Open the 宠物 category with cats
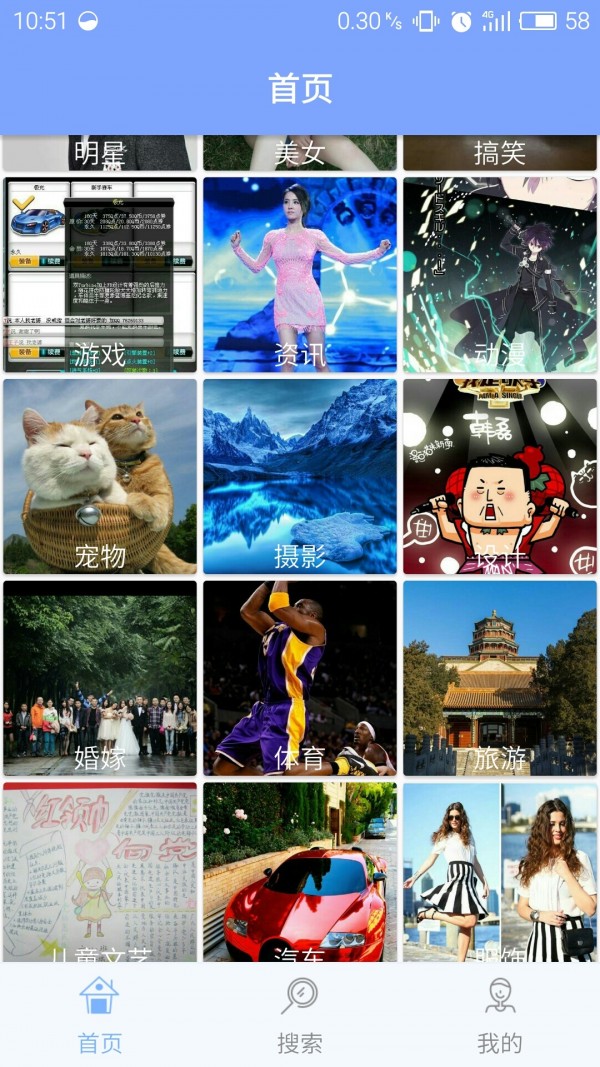Screen dimensions: 600x1067 tap(100, 476)
